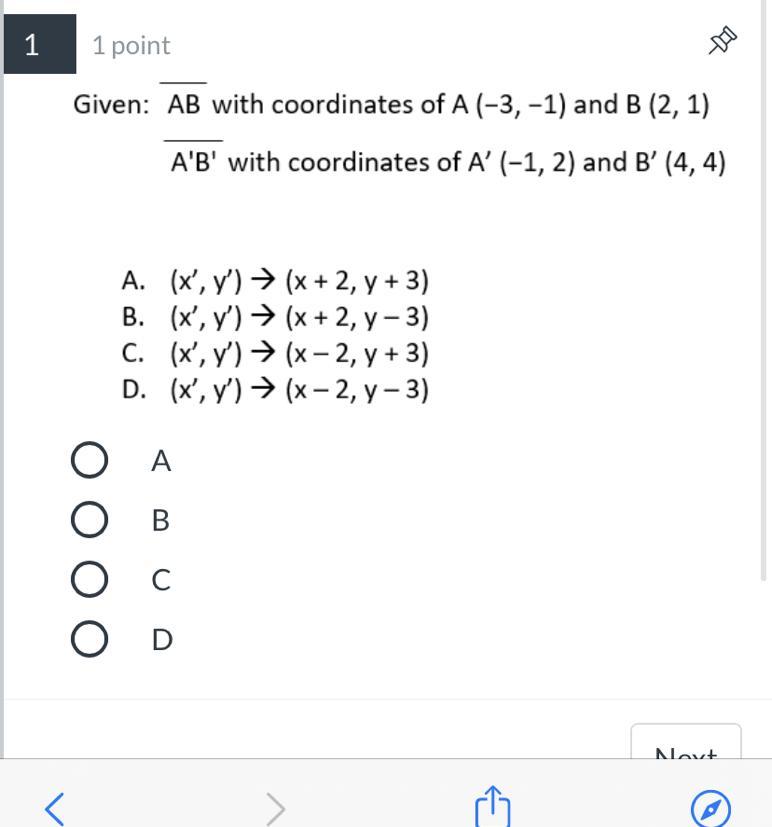
Task: Mark answer C
Action: tap(89, 579)
